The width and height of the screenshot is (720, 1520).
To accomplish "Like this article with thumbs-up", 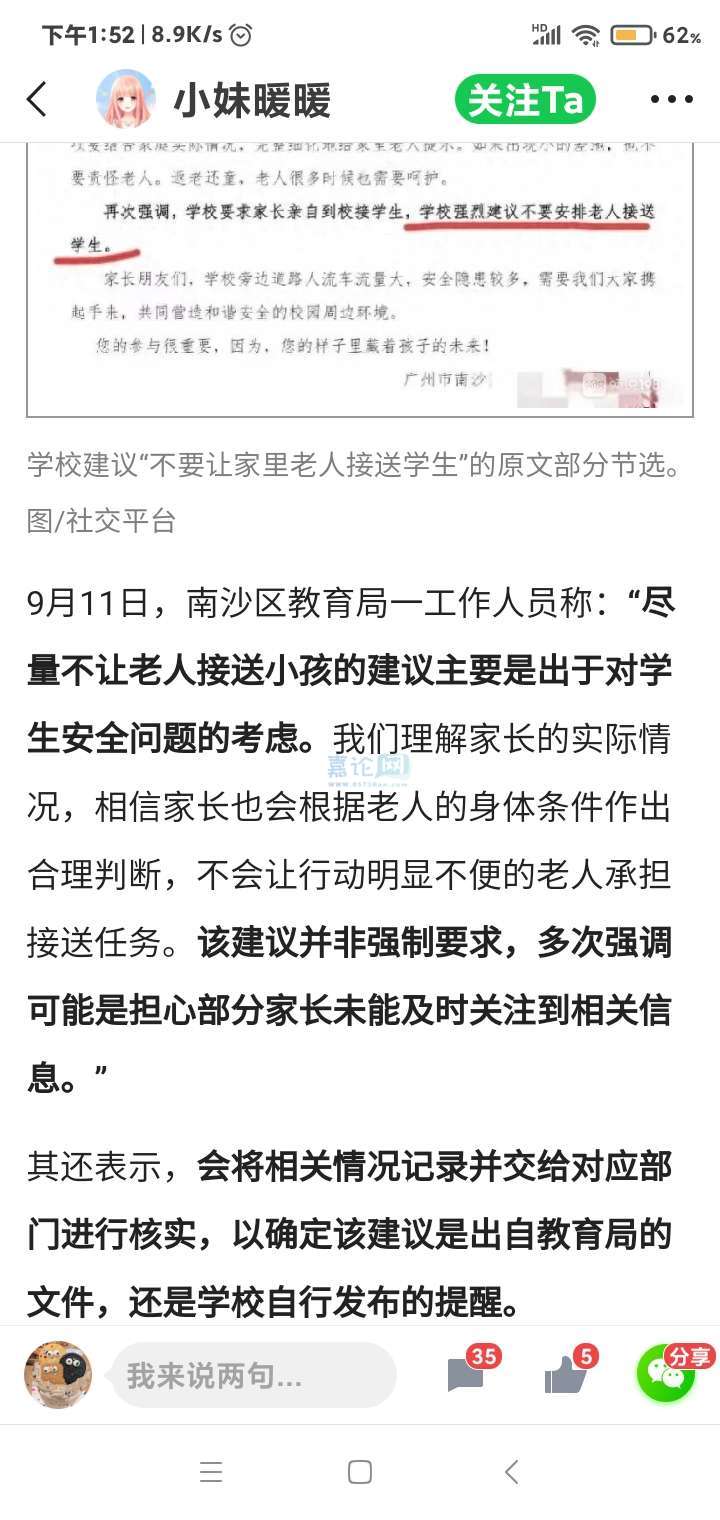I will (567, 1376).
